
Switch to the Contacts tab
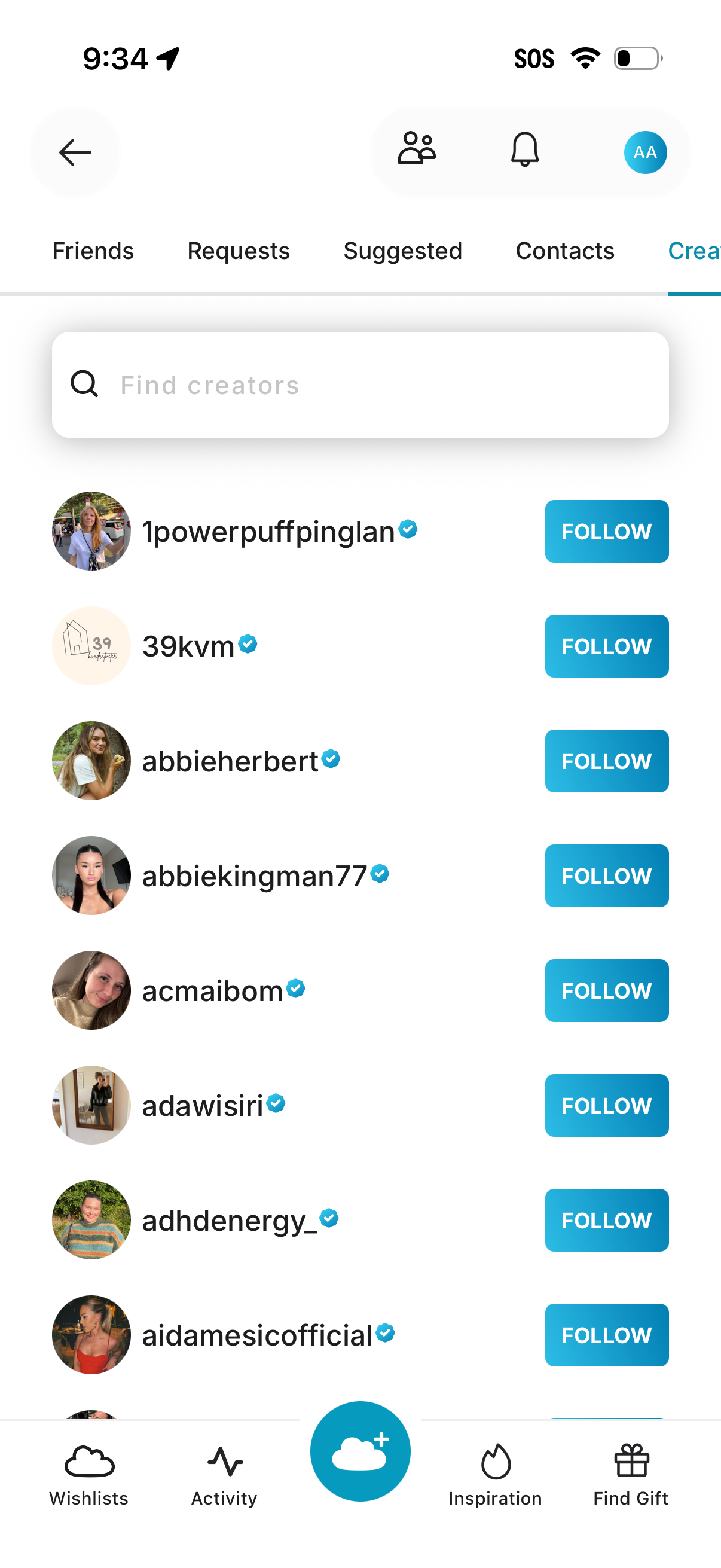click(564, 251)
